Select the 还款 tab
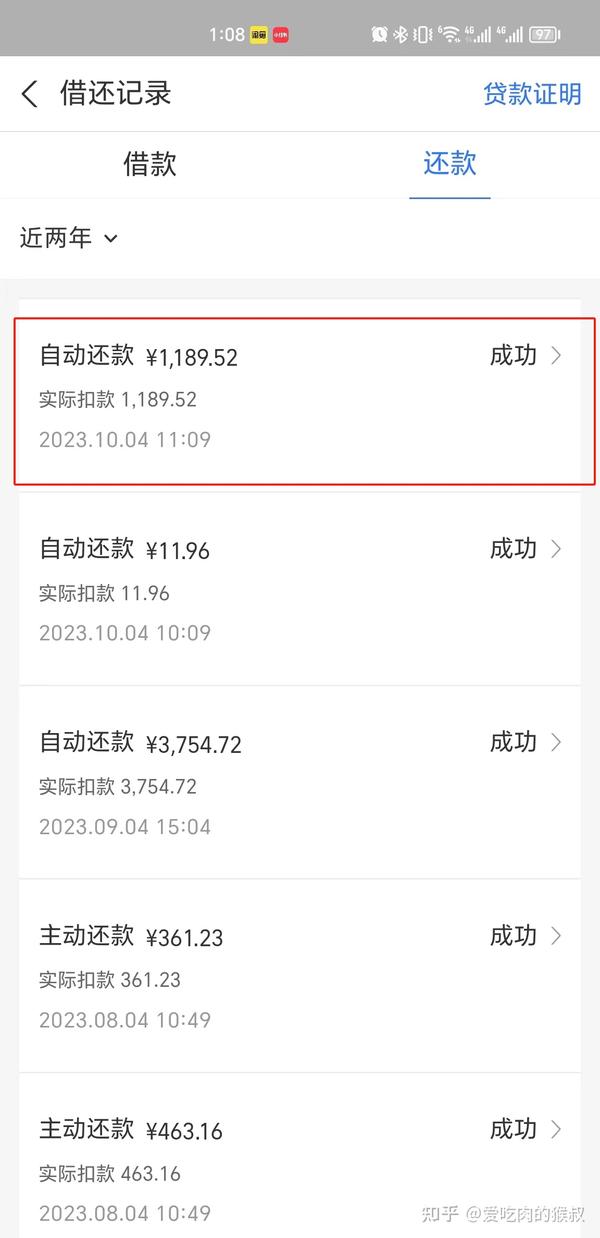Viewport: 600px width, 1238px height. pyautogui.click(x=450, y=164)
